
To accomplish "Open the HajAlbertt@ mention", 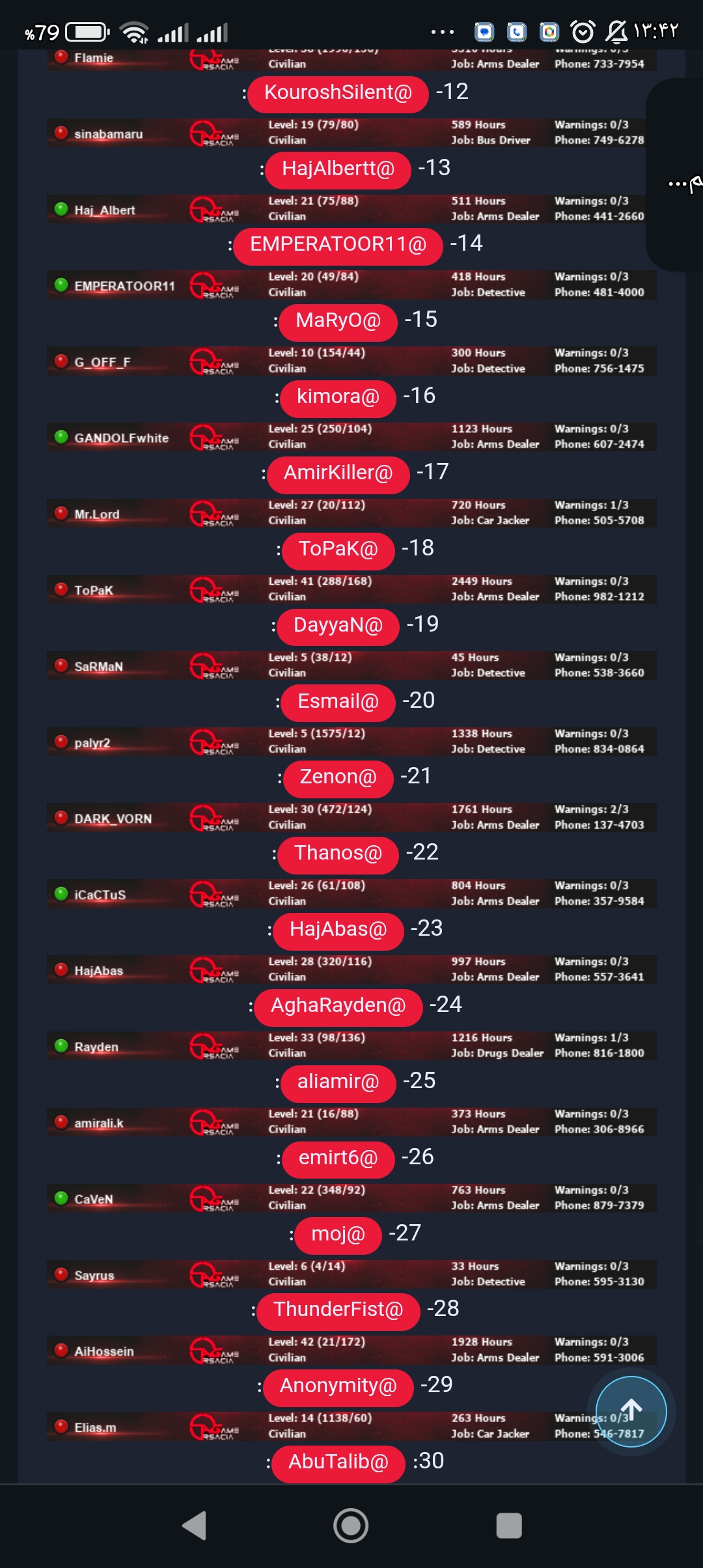I will (x=338, y=169).
